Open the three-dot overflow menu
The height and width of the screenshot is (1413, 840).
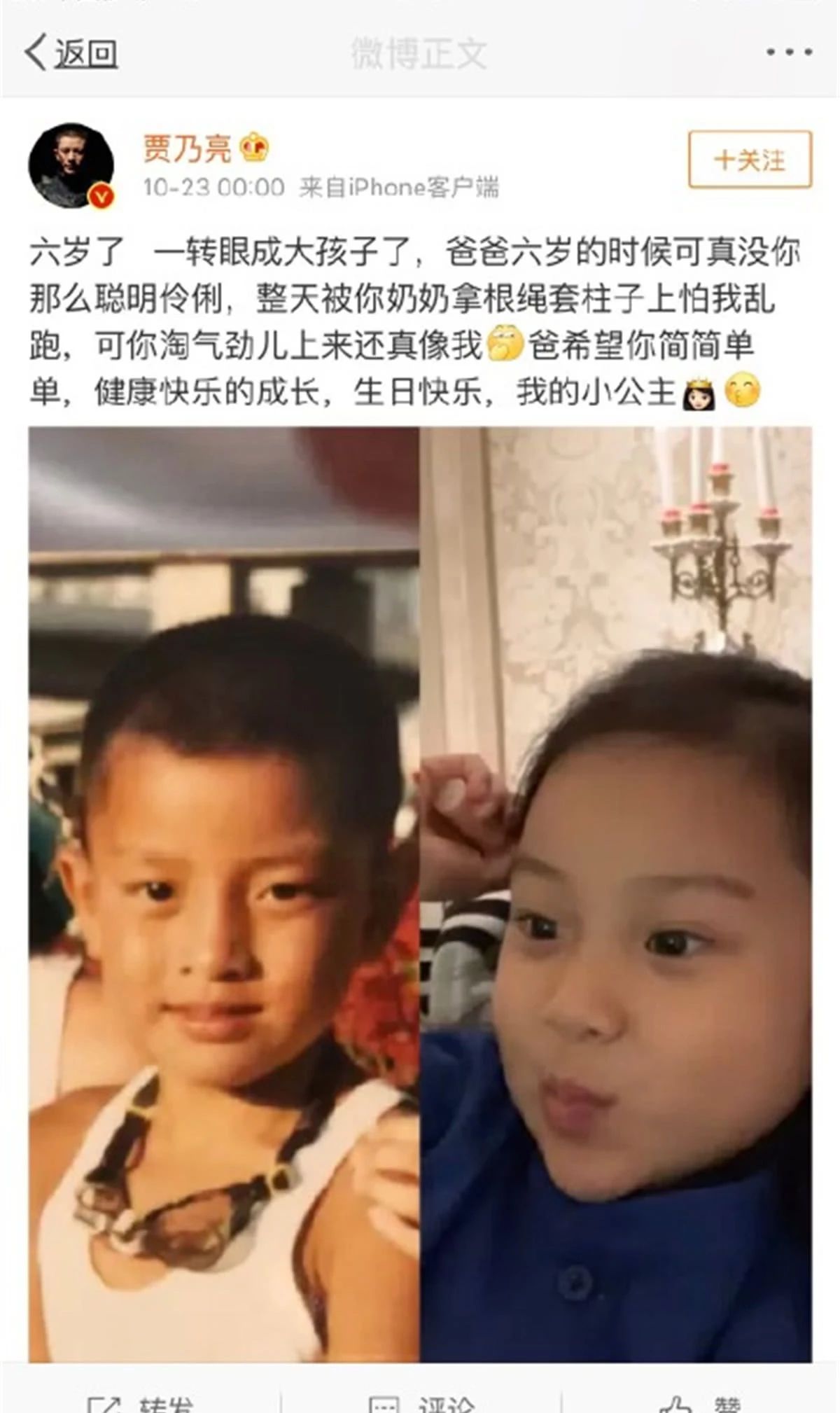(790, 53)
